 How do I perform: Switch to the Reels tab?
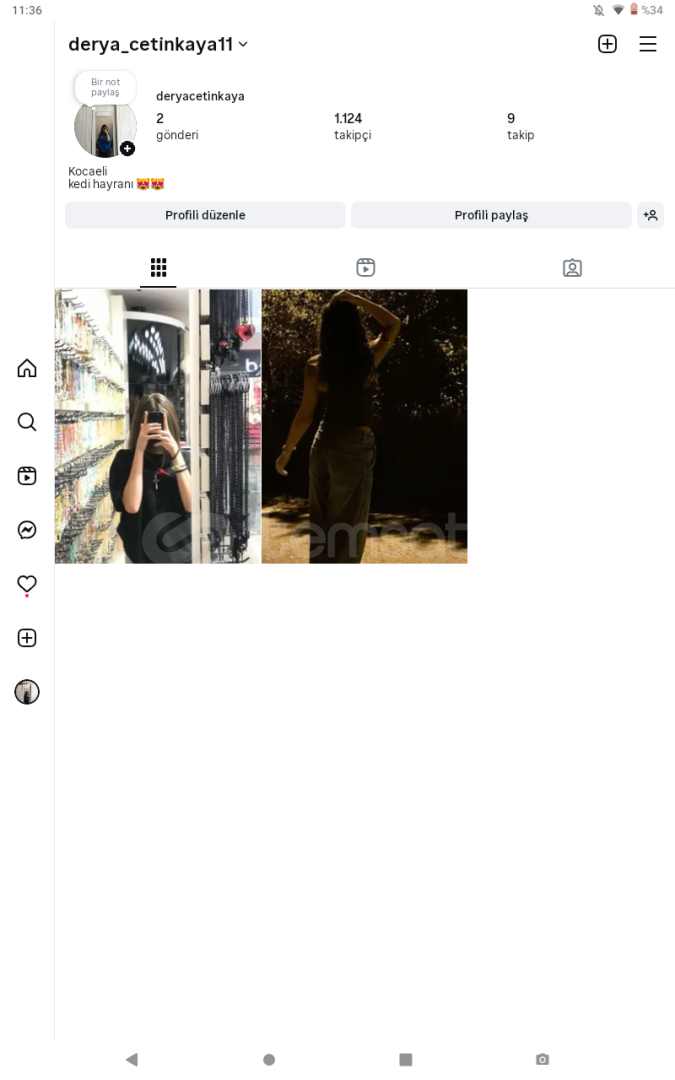click(x=366, y=267)
